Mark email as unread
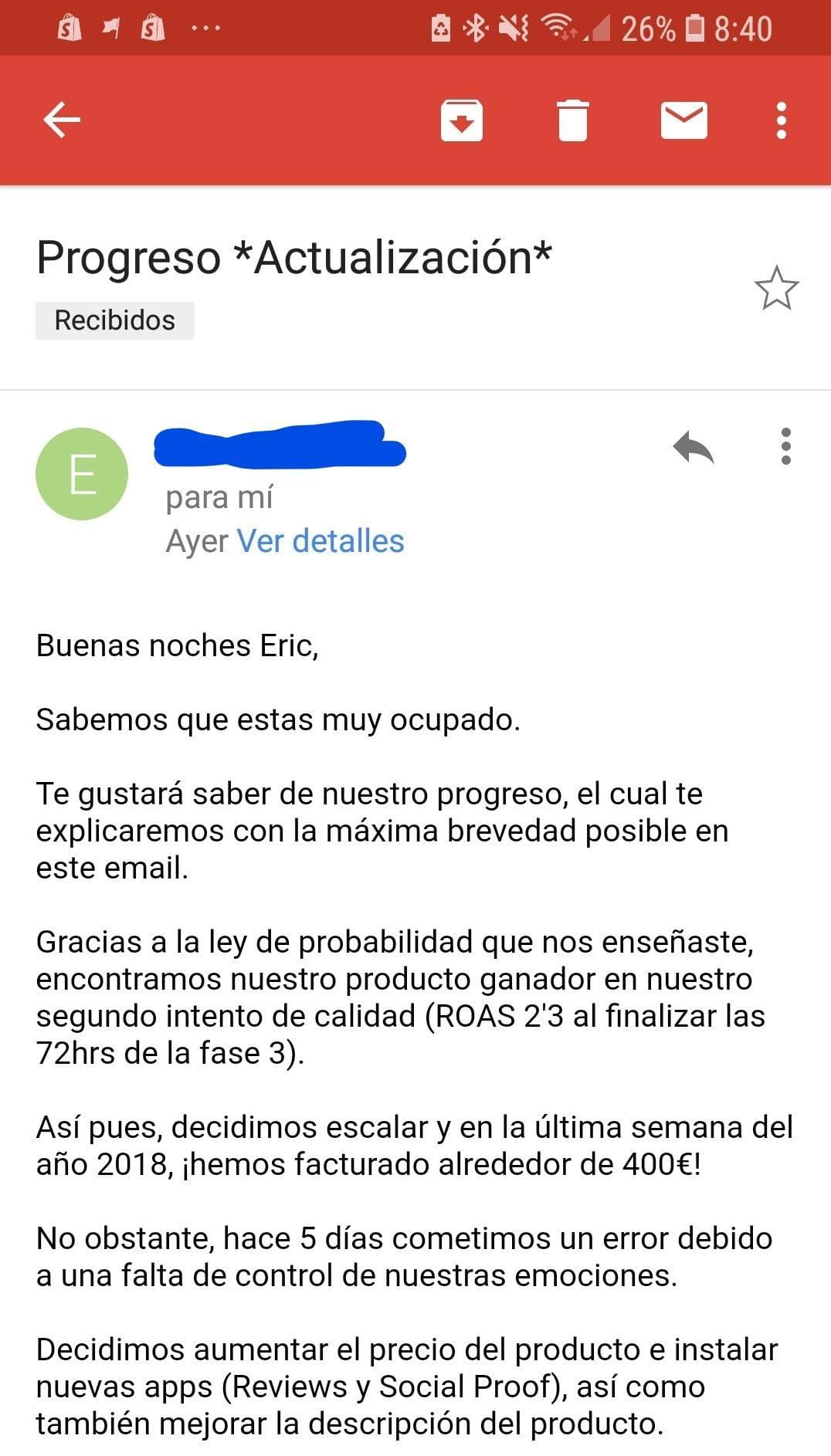 (x=683, y=120)
